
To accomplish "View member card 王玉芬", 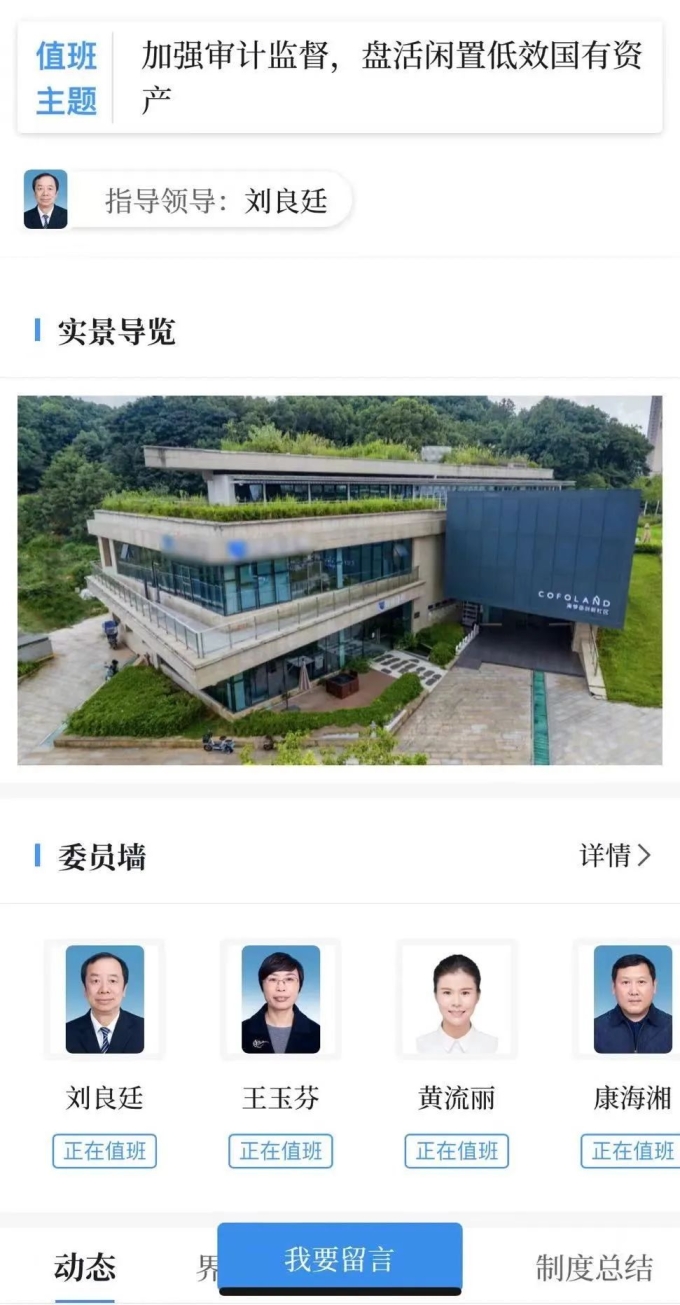I will point(281,1053).
